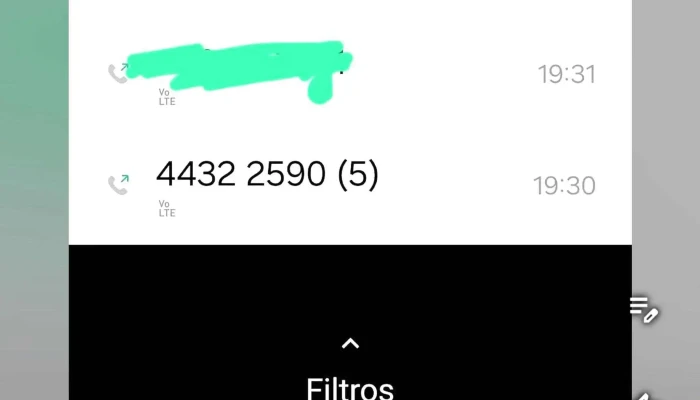Expand the Filtros panel

pyautogui.click(x=350, y=345)
